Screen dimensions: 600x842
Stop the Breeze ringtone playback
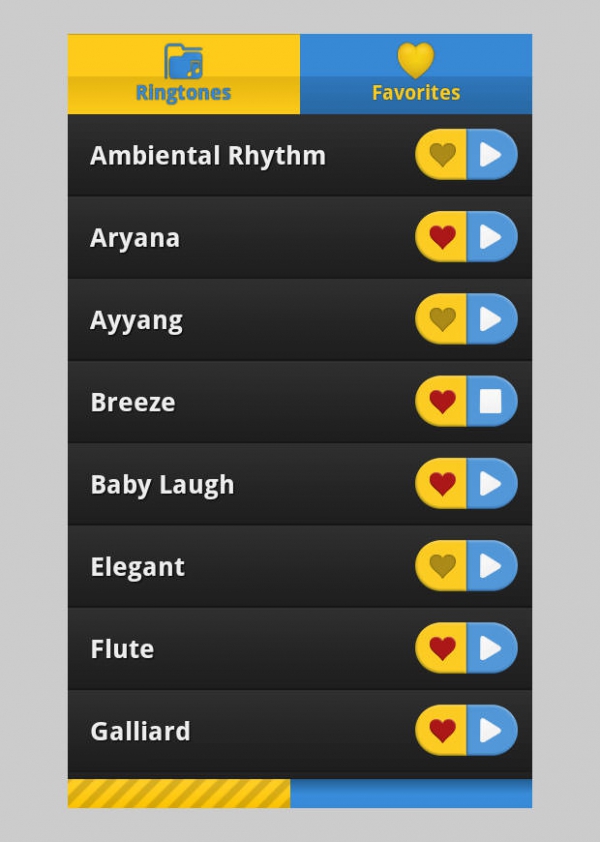coord(491,401)
